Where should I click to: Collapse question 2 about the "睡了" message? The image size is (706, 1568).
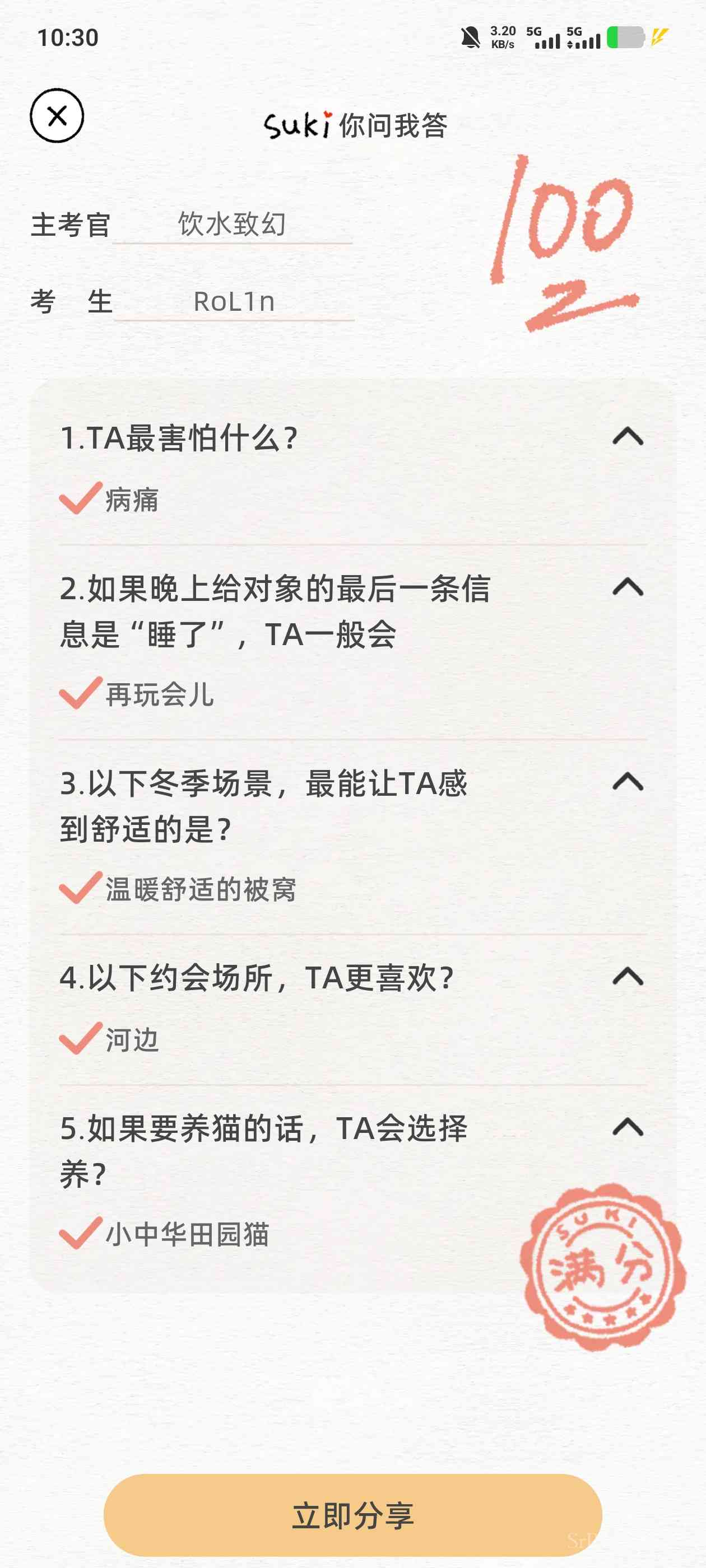(628, 587)
